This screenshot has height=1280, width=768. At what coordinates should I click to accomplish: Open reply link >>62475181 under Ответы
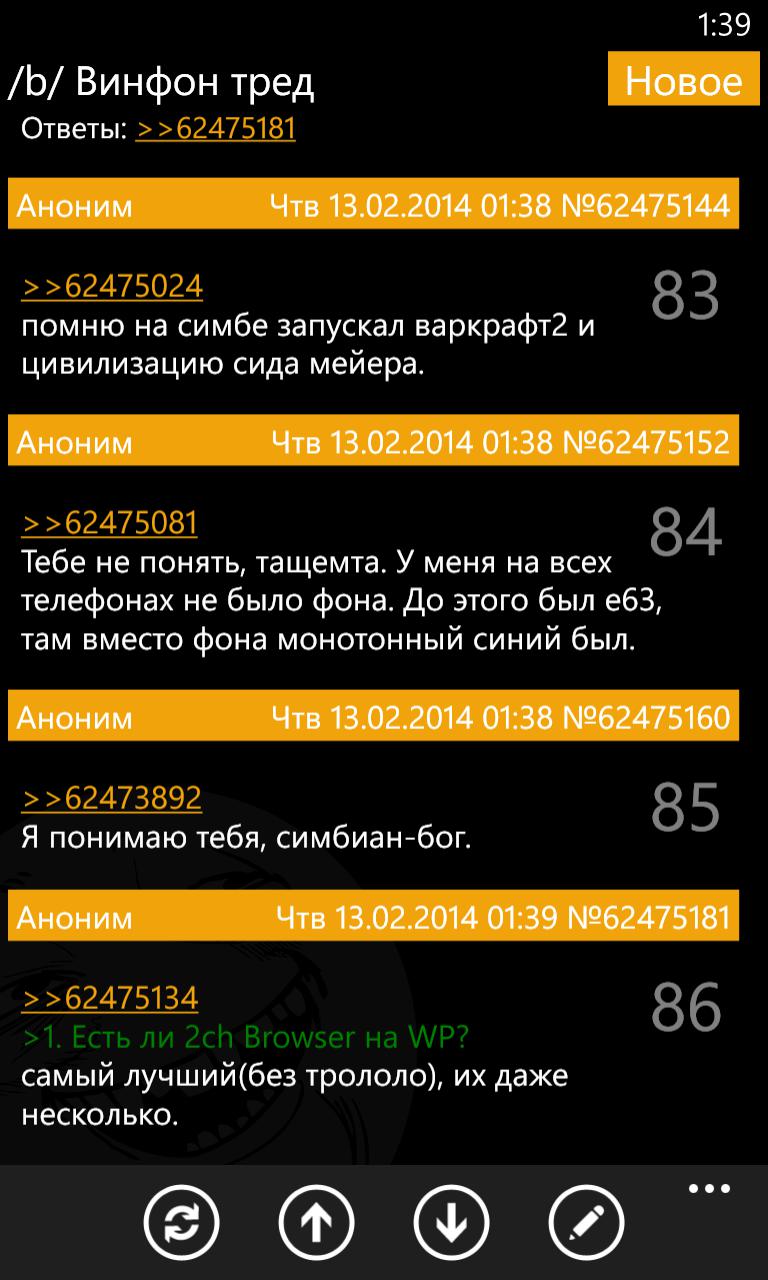[x=215, y=129]
